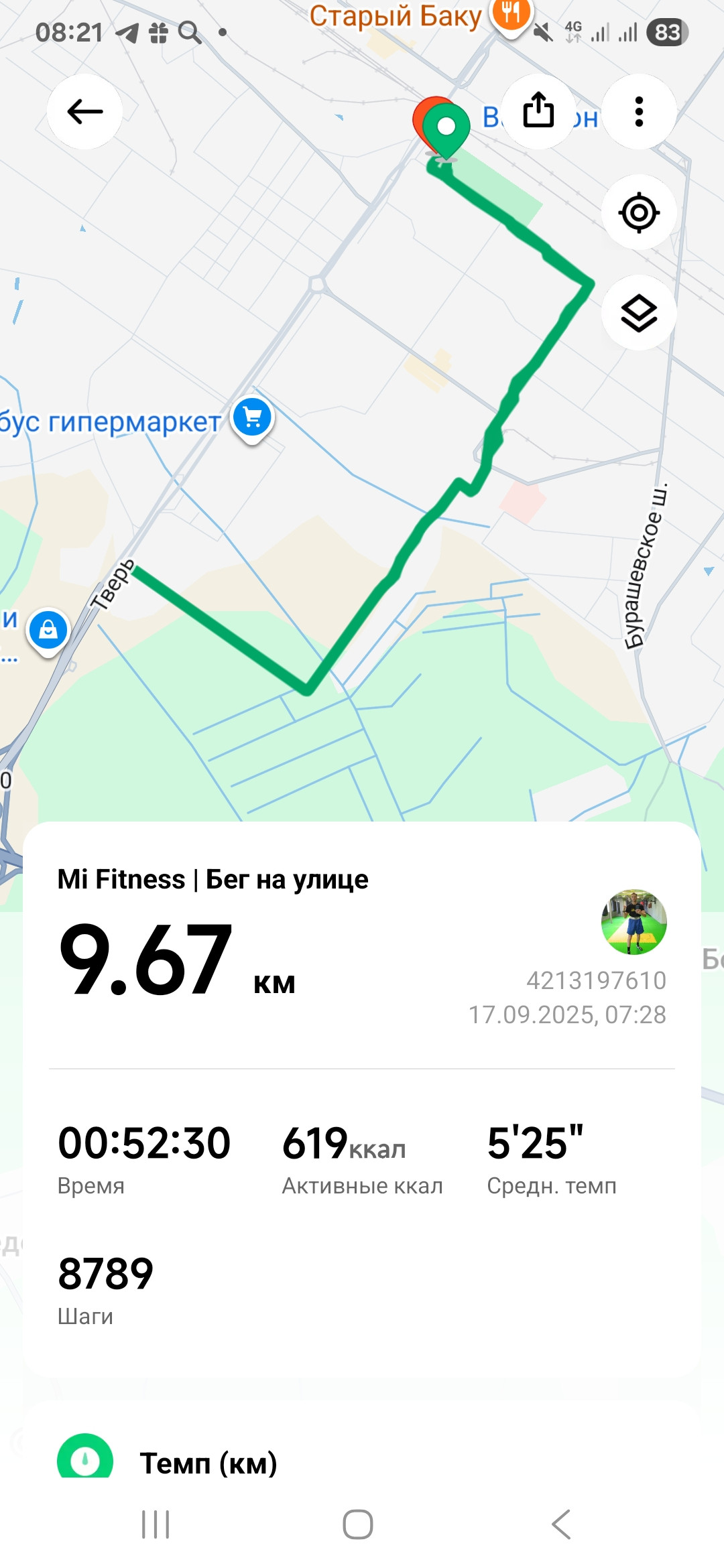Tap the hypermarket shopping cart pin
724x1568 pixels.
252,419
